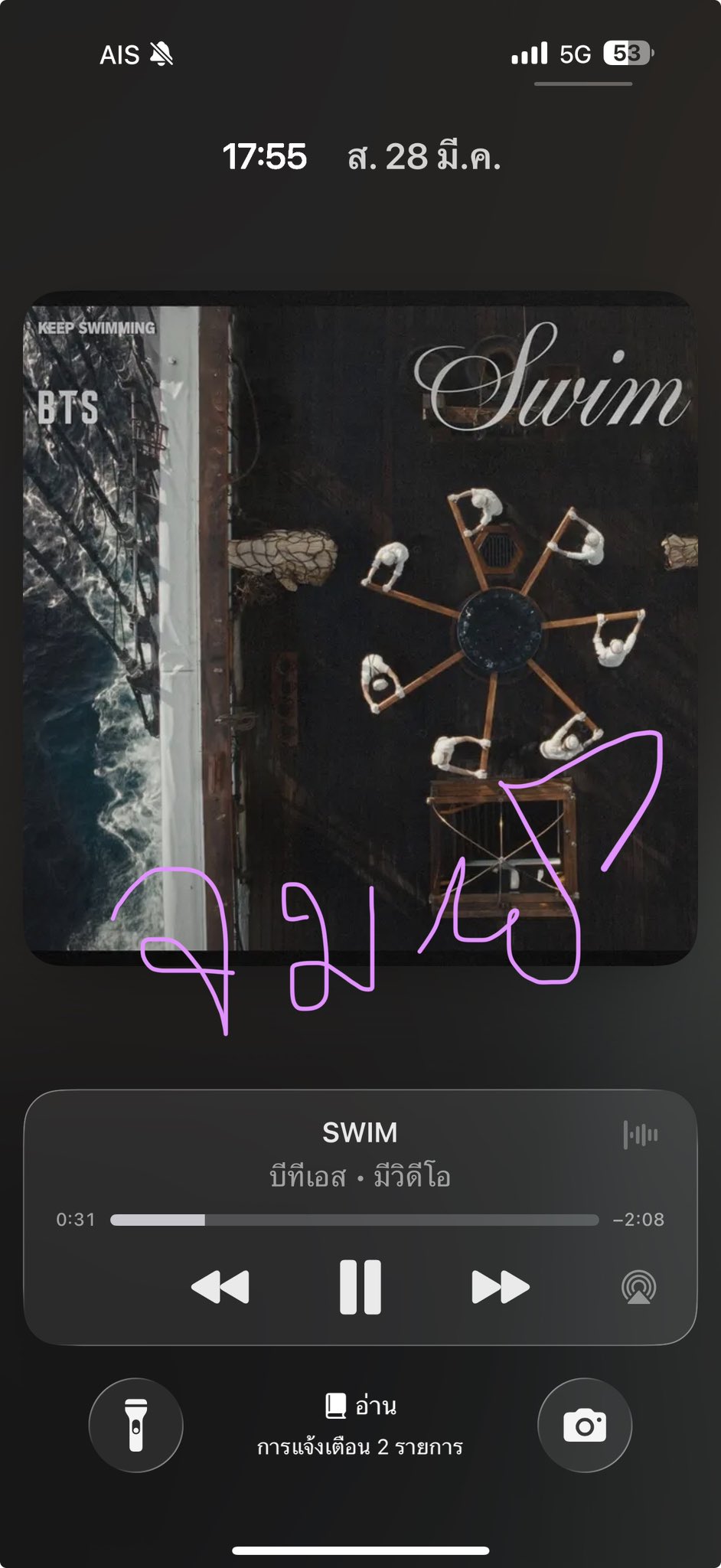721x1568 pixels.
Task: Open the Swim album artwork
Action: (360, 628)
